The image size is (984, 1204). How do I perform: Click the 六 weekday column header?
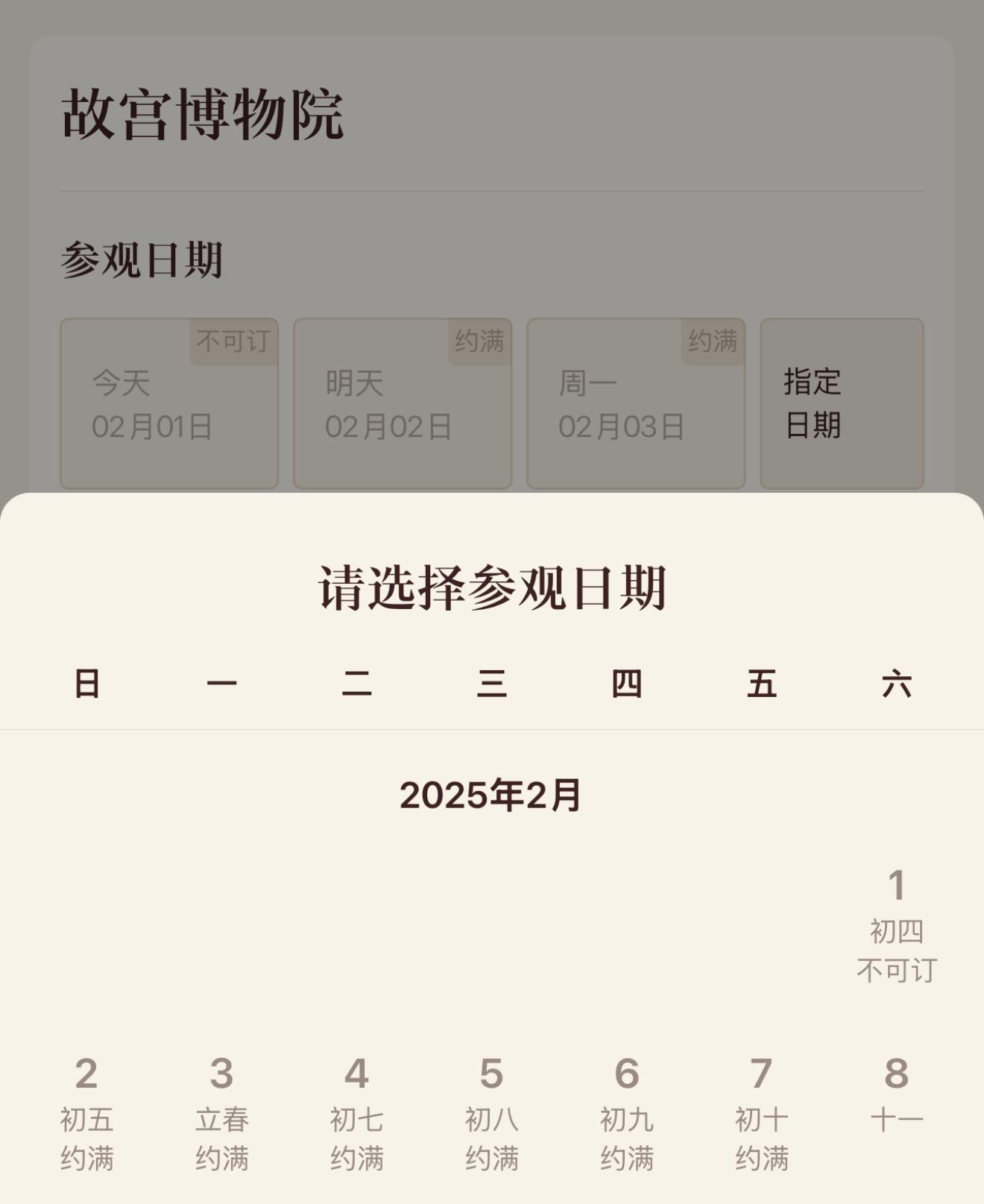898,686
